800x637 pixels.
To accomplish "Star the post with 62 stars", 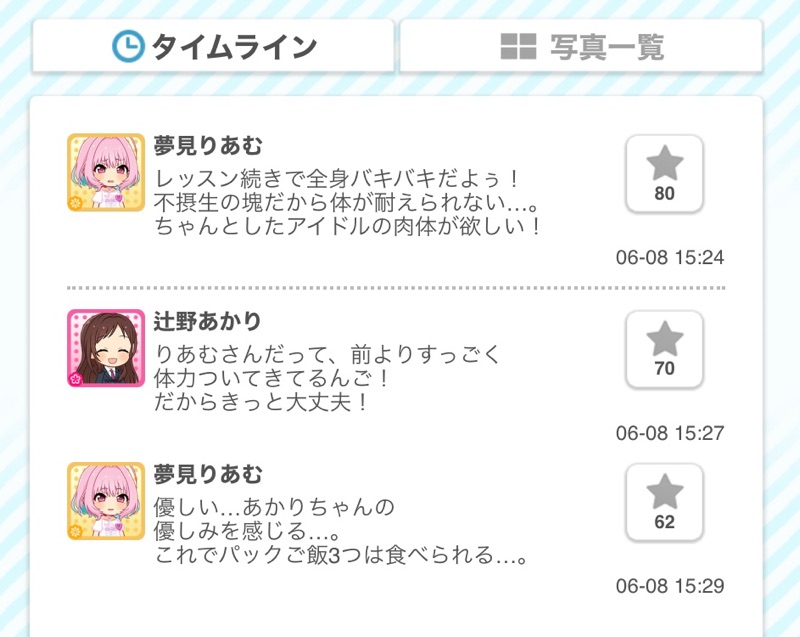I will pos(664,502).
